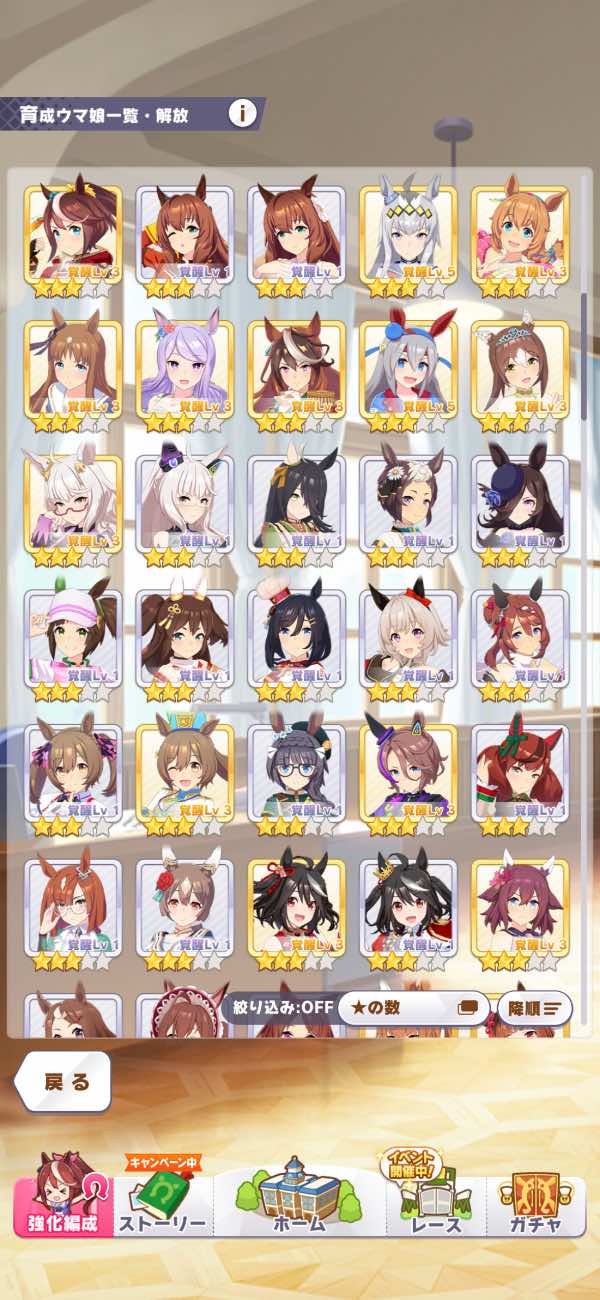
Task: Open the 絞り込み filter button
Action: point(277,1006)
